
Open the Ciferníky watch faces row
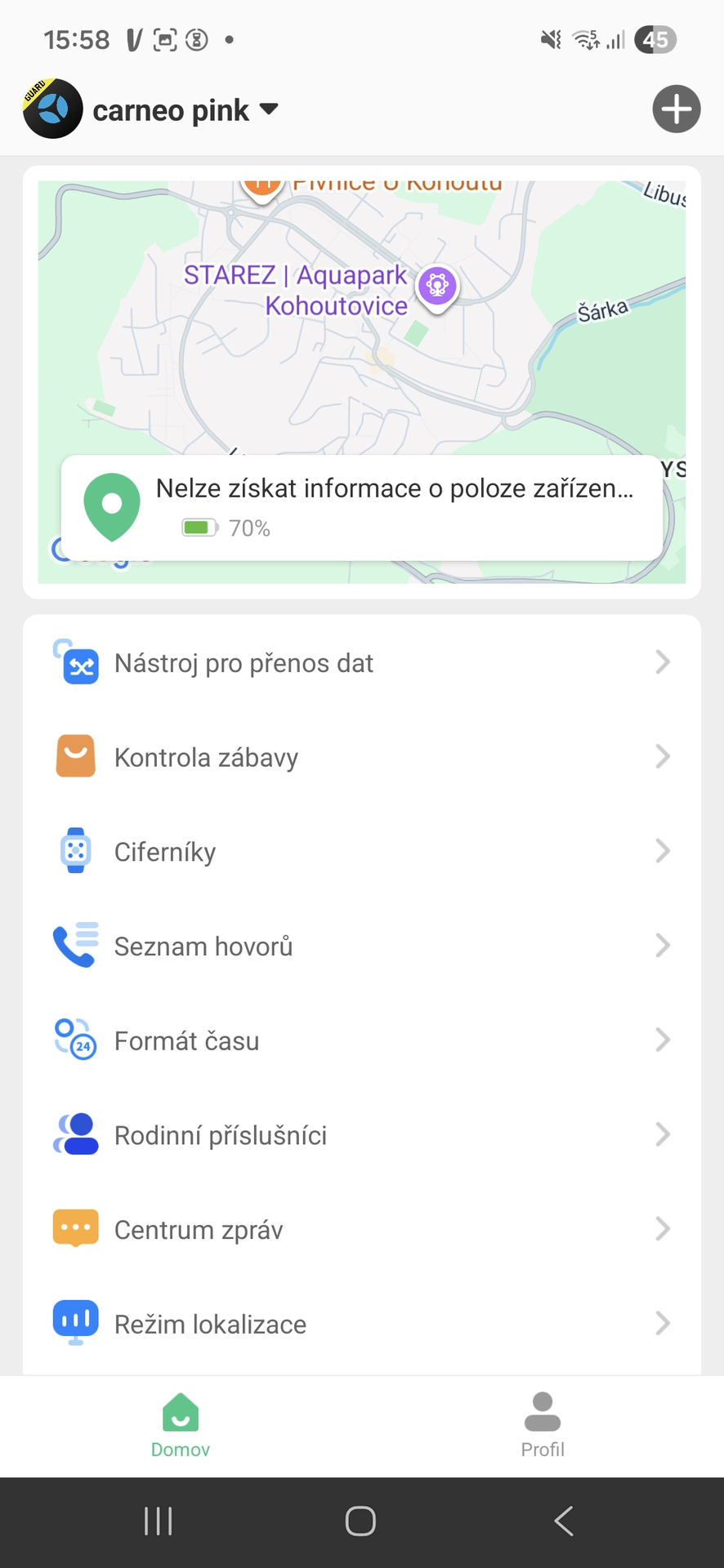[x=361, y=852]
